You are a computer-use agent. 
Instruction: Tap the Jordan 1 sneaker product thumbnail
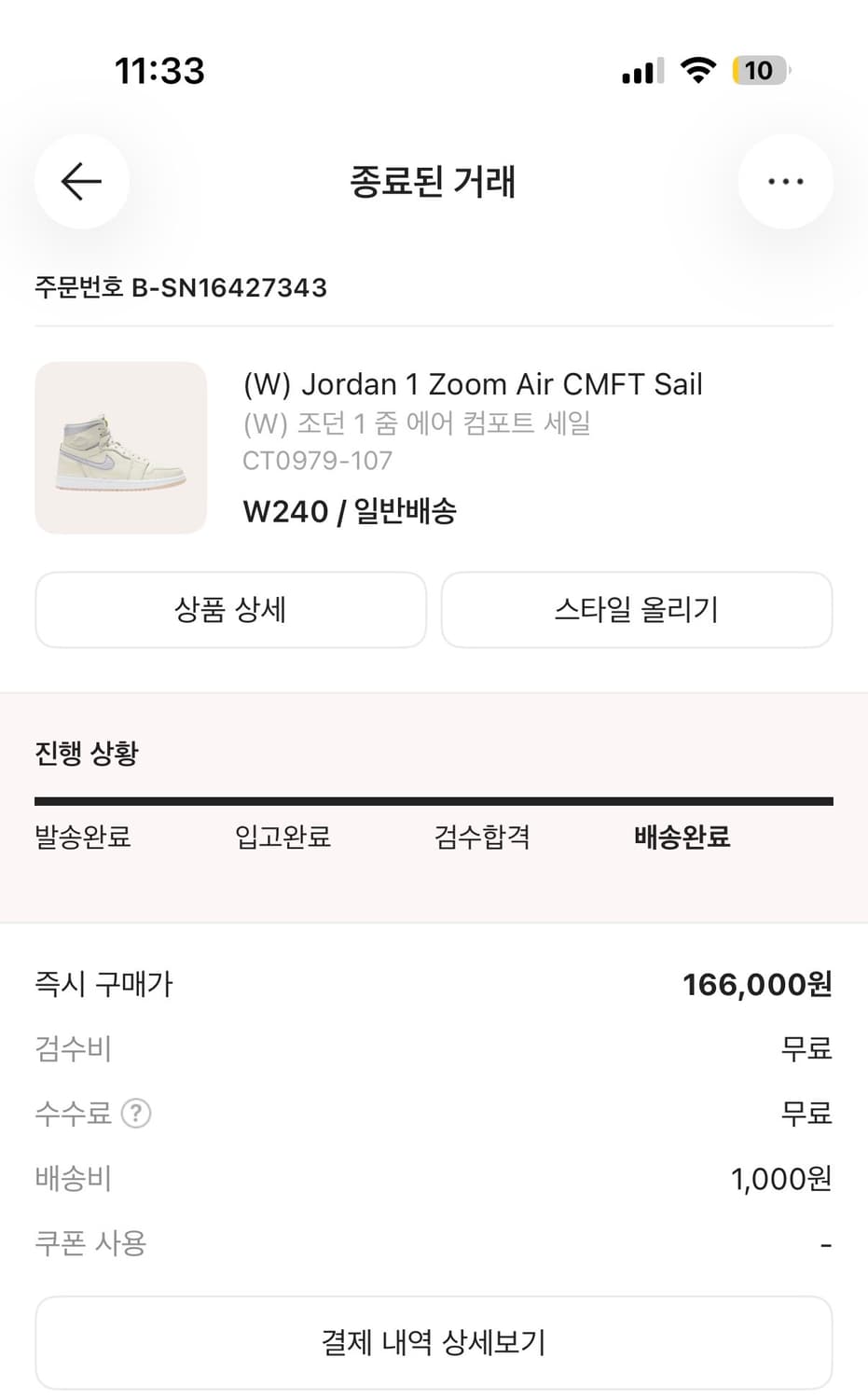[120, 449]
